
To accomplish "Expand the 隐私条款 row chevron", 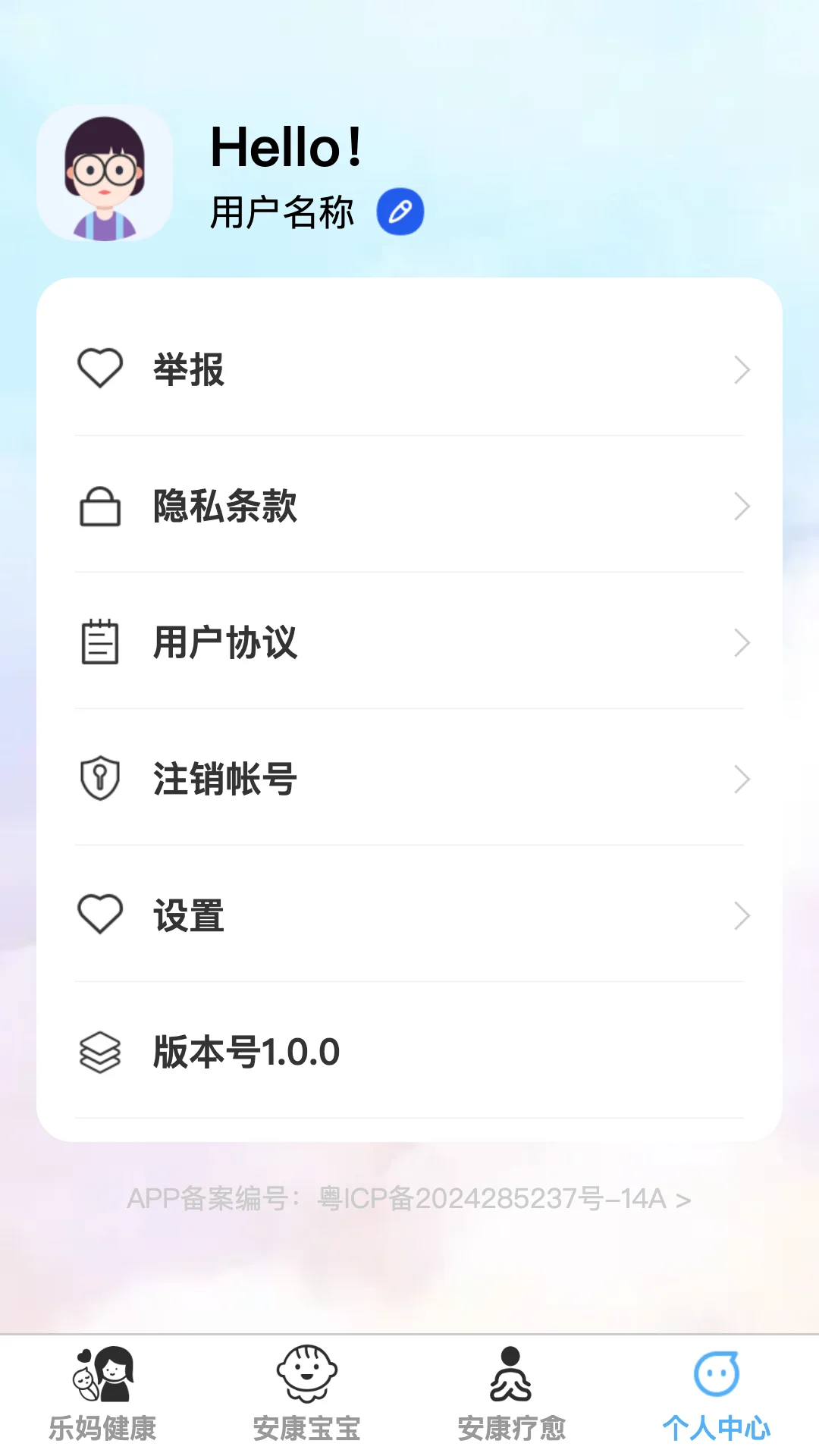I will click(741, 507).
